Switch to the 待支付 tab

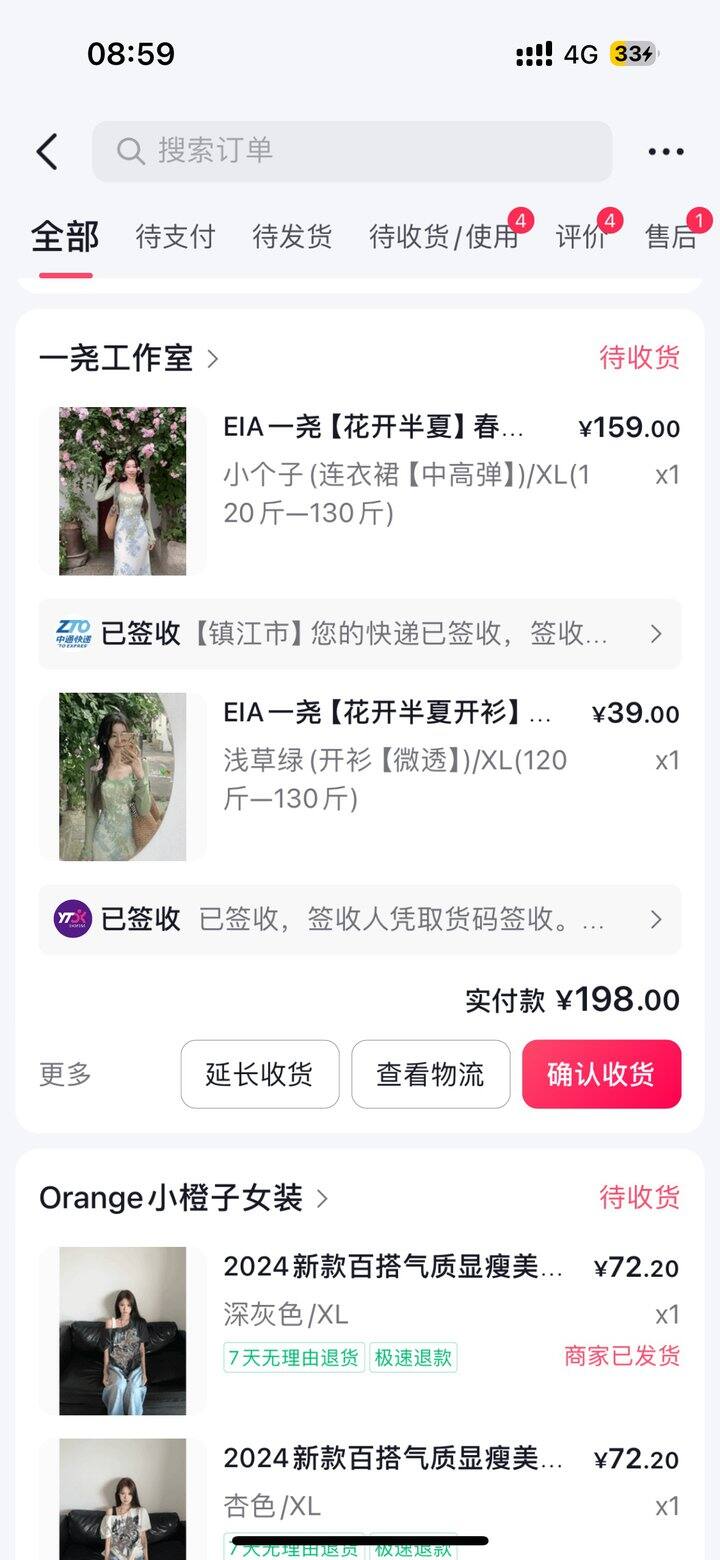(x=175, y=237)
